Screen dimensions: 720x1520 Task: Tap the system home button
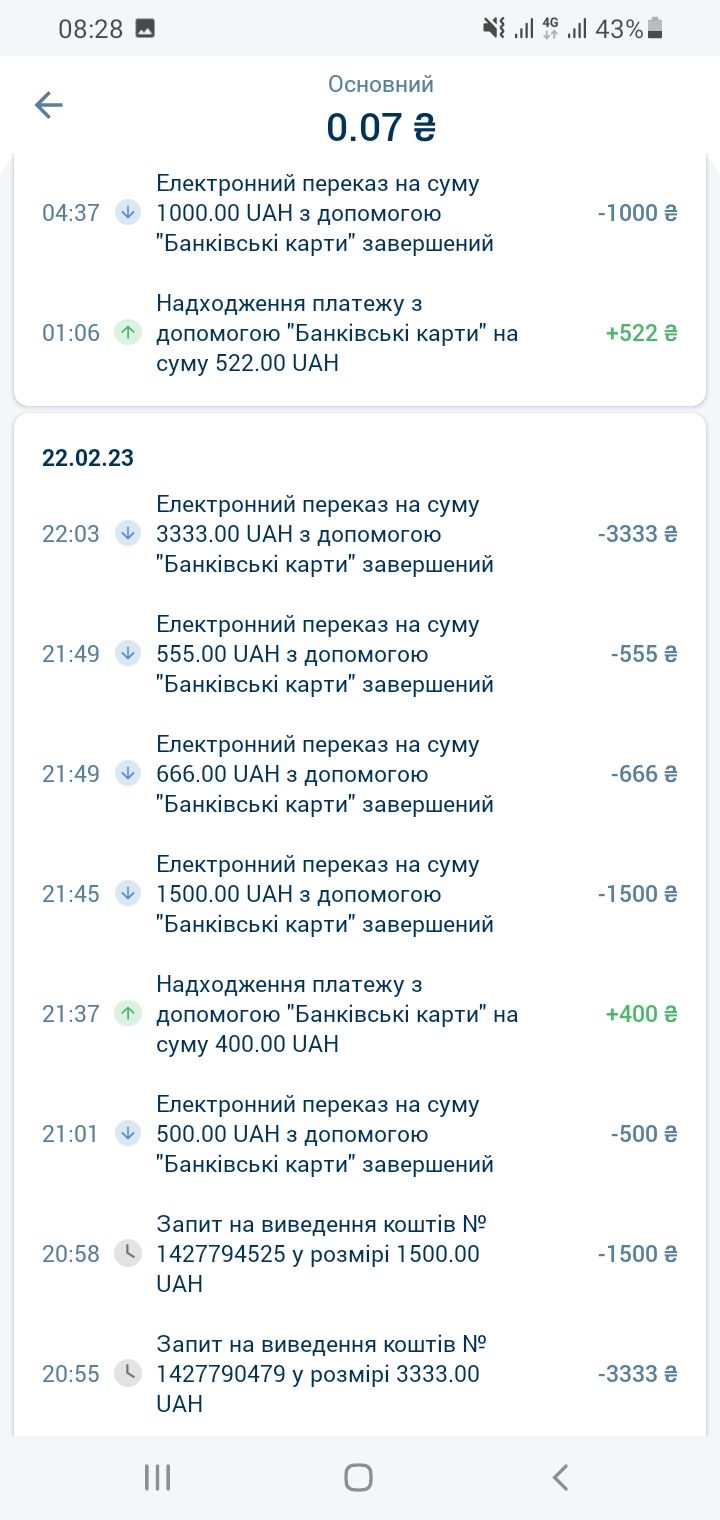coord(358,1477)
